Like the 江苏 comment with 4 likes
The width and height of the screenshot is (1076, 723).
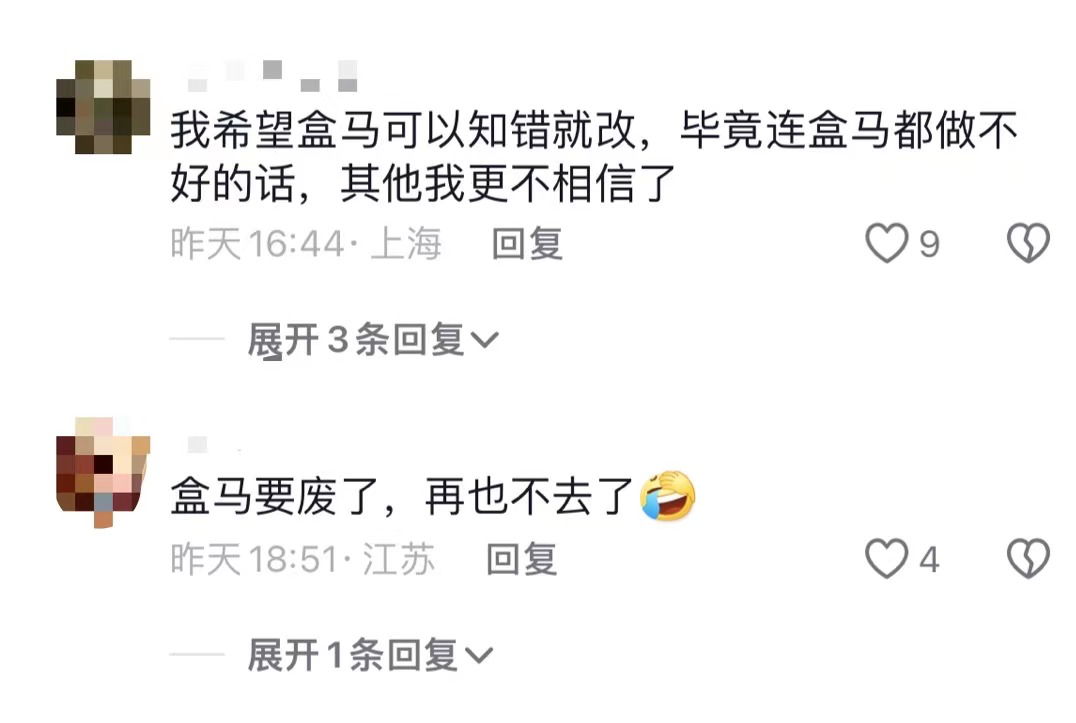[x=886, y=559]
